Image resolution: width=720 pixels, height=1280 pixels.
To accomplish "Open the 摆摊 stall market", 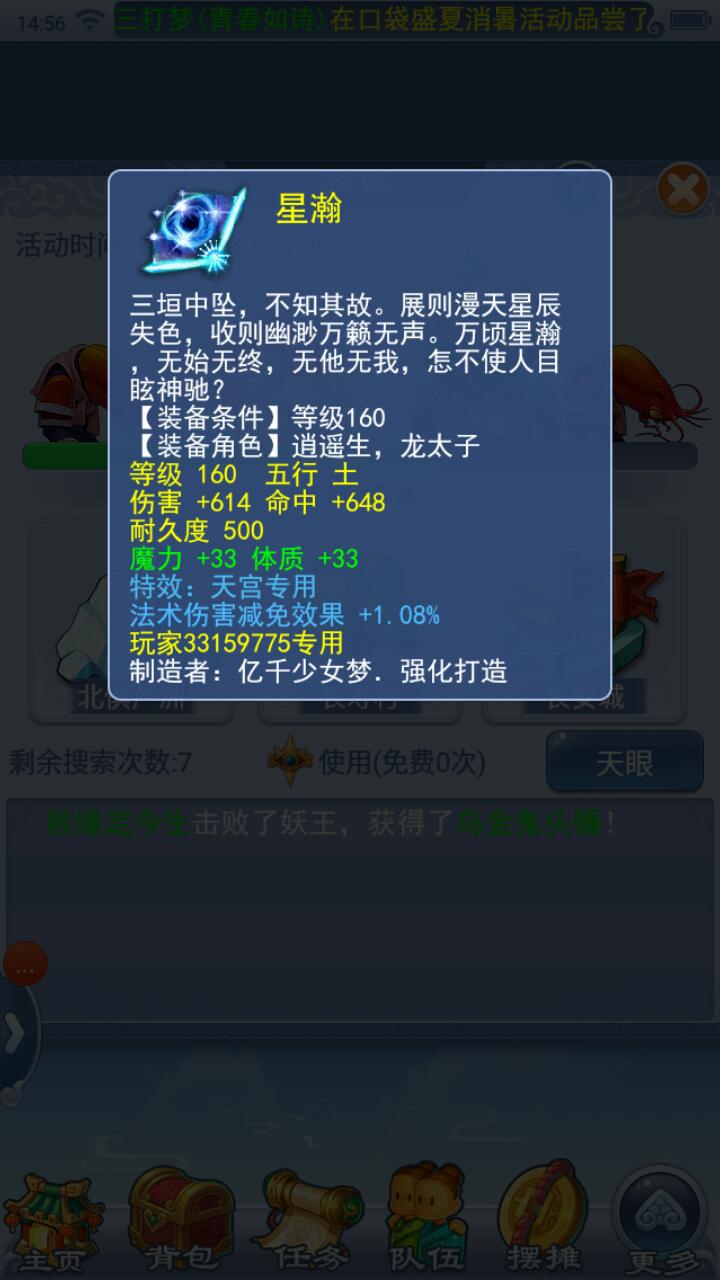I will [x=541, y=1215].
